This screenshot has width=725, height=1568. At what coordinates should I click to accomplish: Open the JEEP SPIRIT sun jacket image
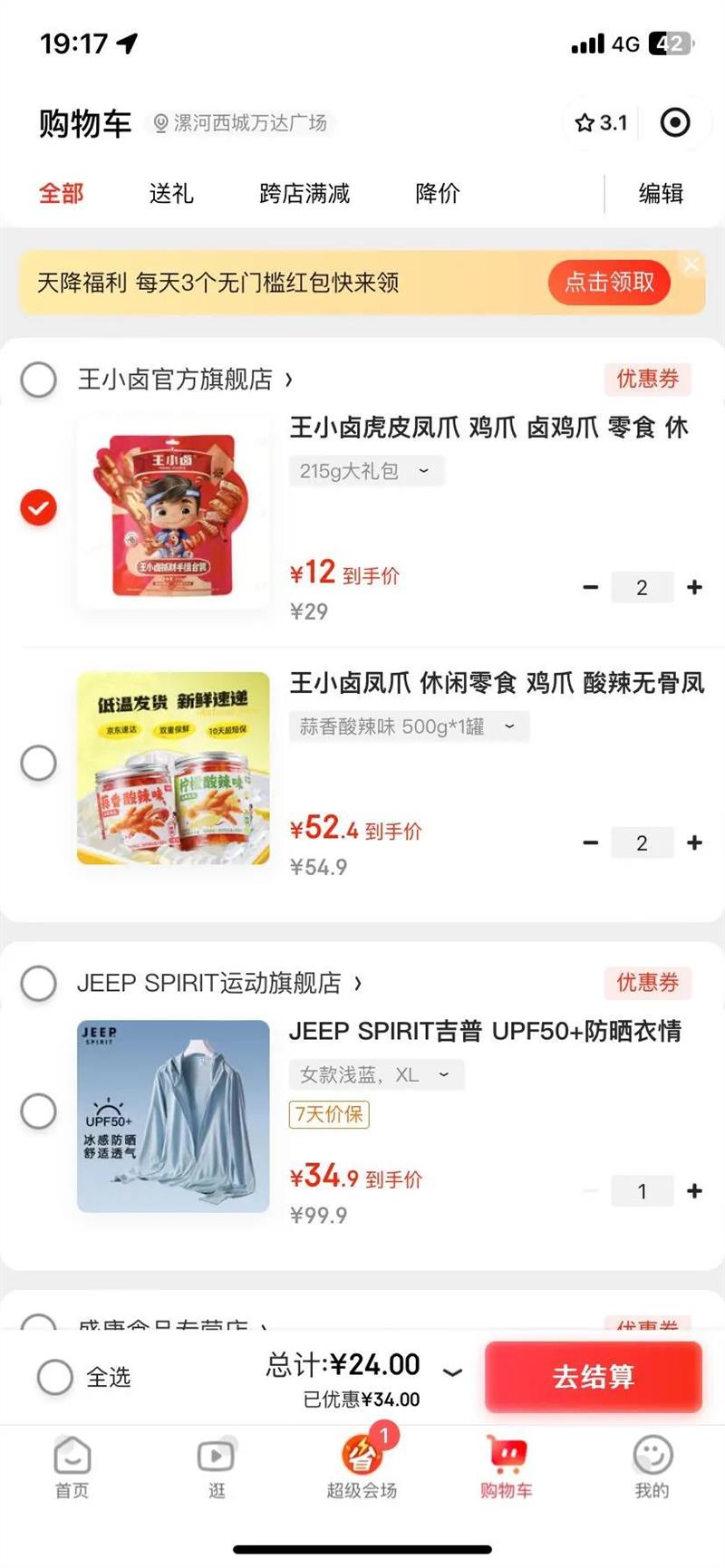pyautogui.click(x=173, y=1116)
